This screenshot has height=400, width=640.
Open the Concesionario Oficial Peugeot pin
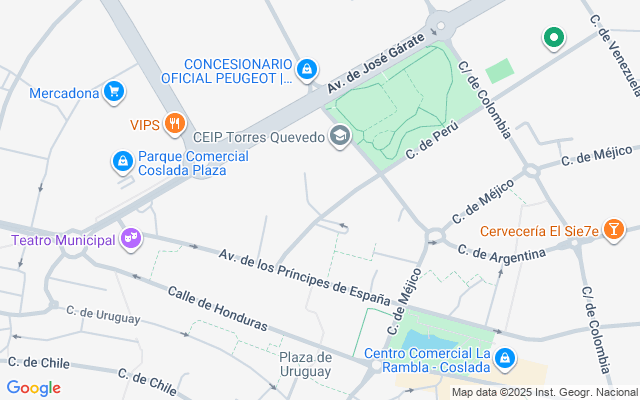(x=308, y=68)
